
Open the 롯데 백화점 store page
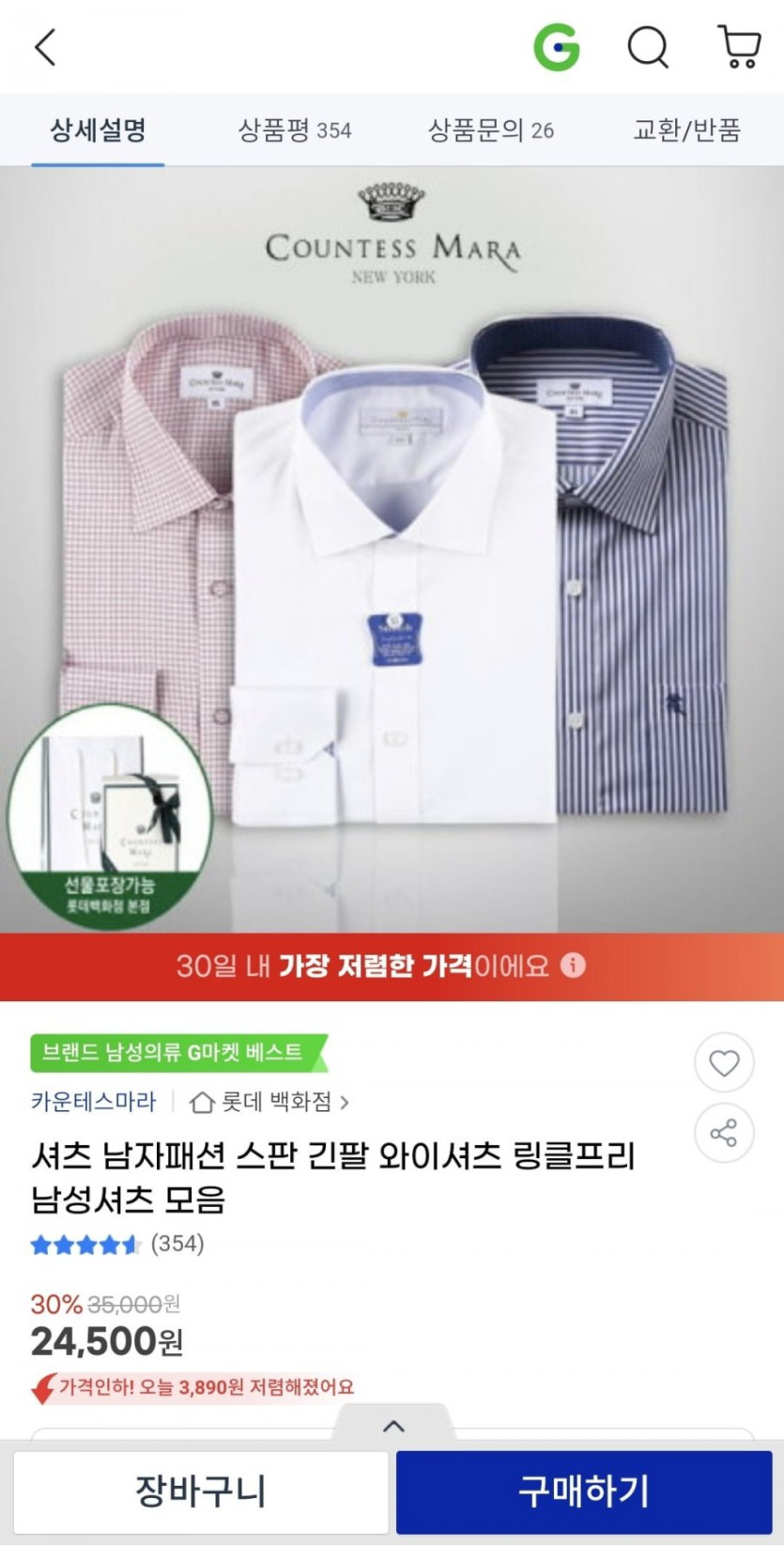[x=269, y=1101]
